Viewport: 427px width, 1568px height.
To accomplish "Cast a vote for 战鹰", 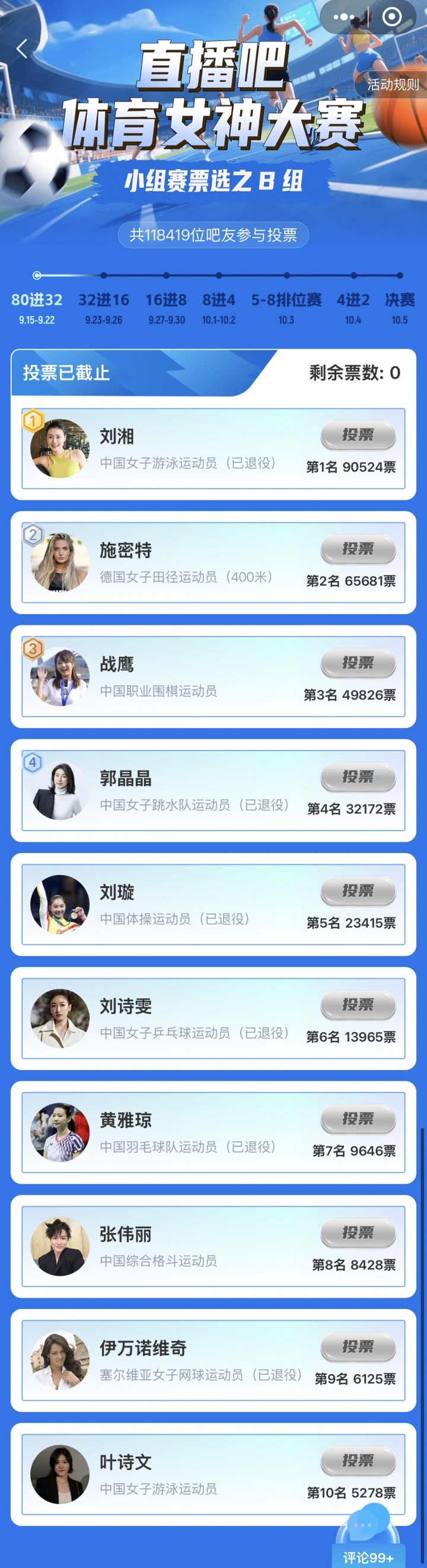I will (358, 663).
